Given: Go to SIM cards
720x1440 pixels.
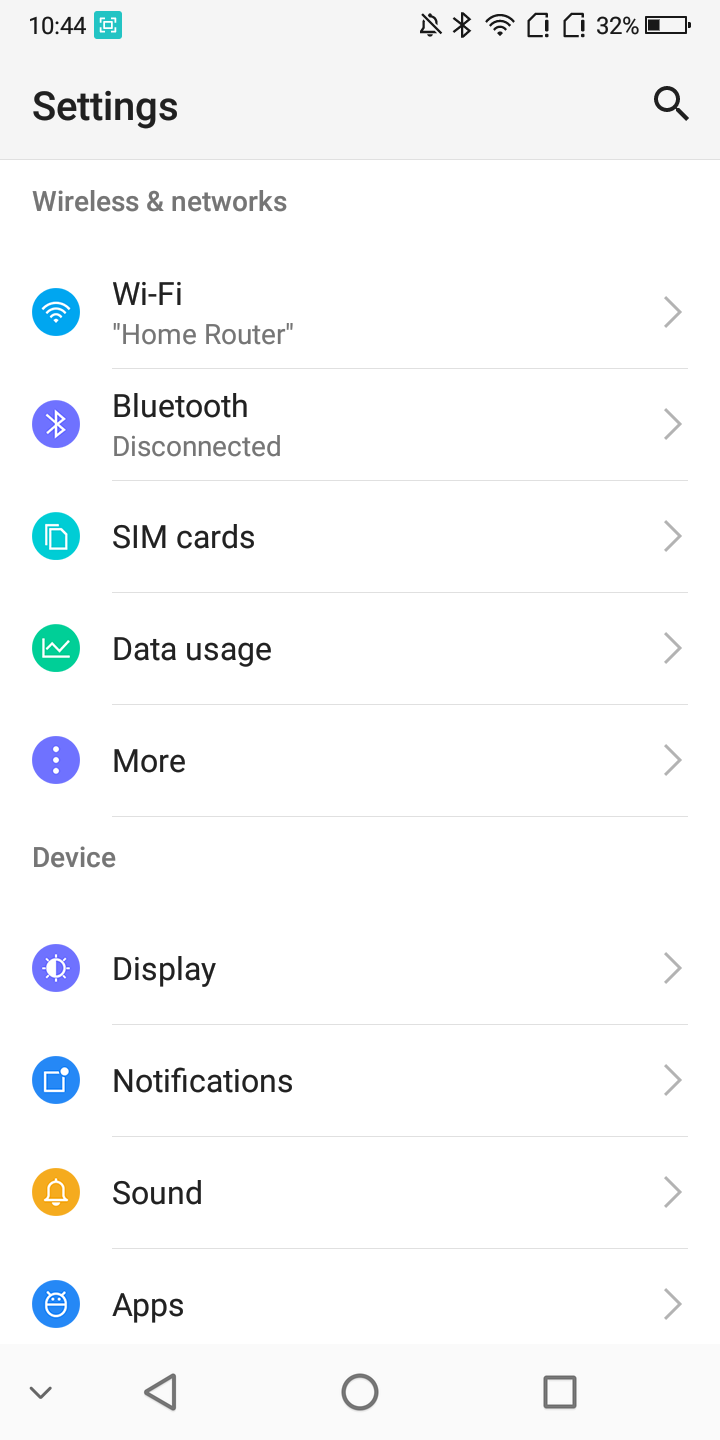Looking at the screenshot, I should click(360, 537).
